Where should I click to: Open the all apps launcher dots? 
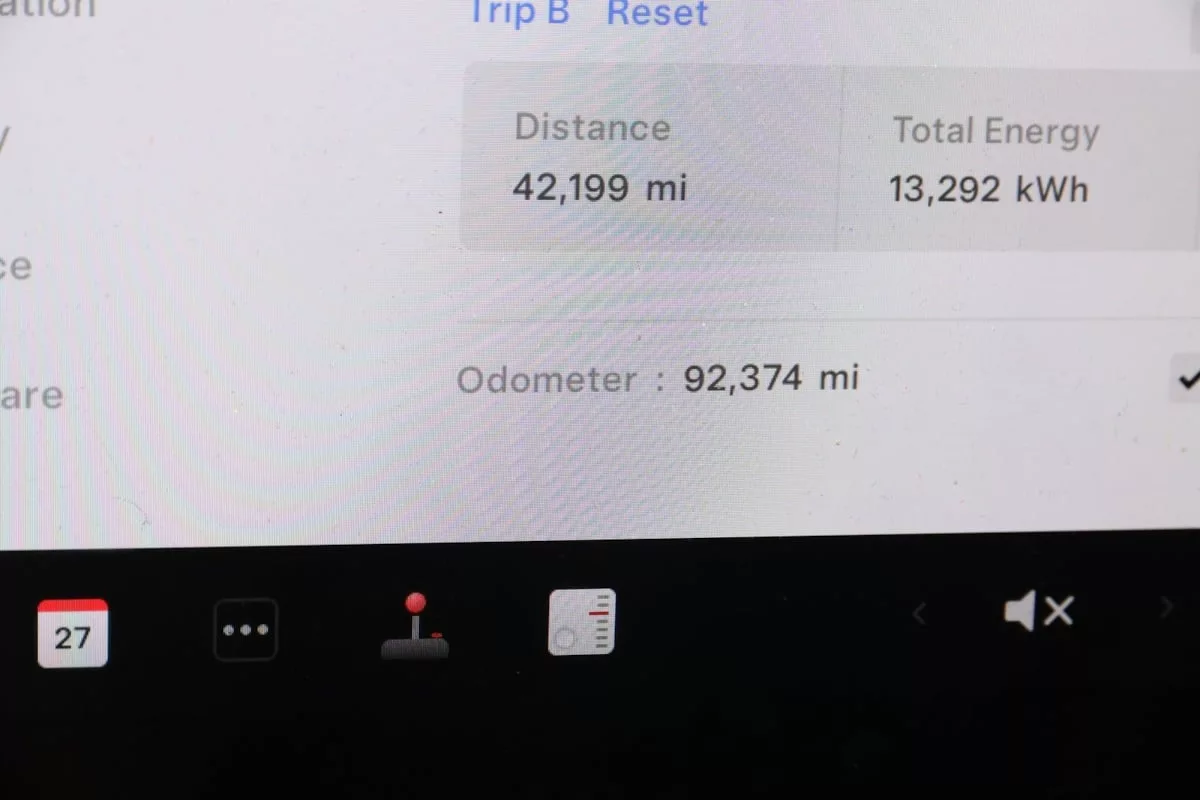click(245, 630)
